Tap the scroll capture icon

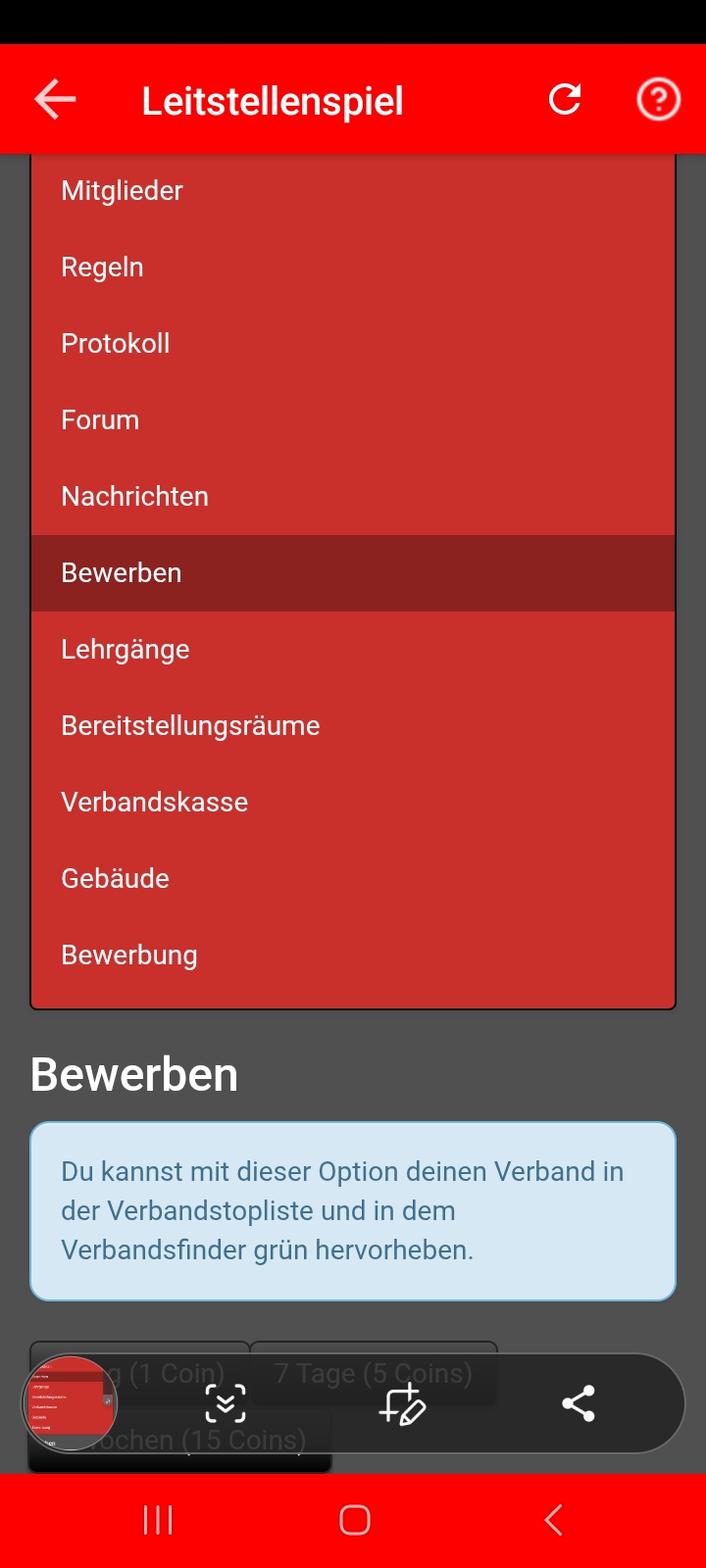226,1404
